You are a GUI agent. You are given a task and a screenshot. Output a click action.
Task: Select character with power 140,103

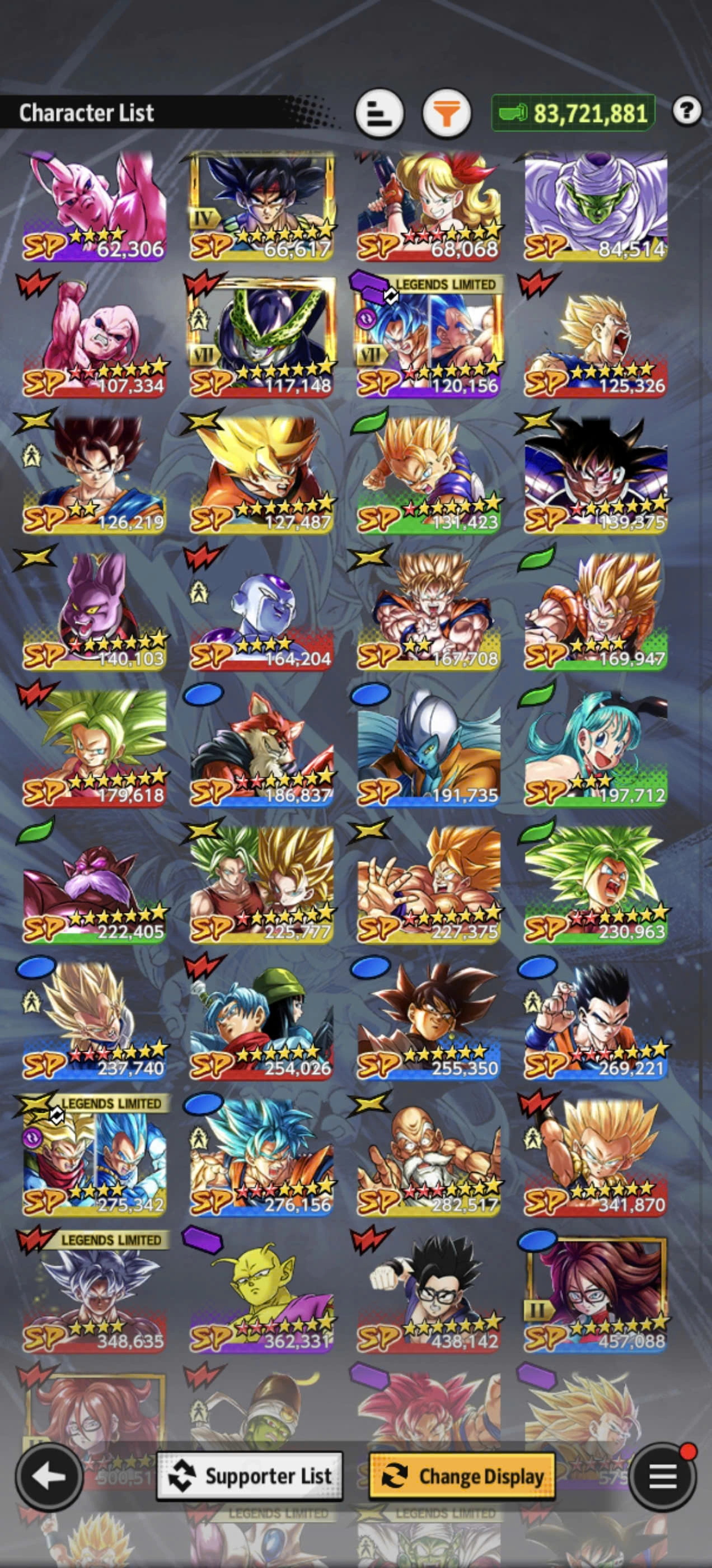(x=95, y=612)
